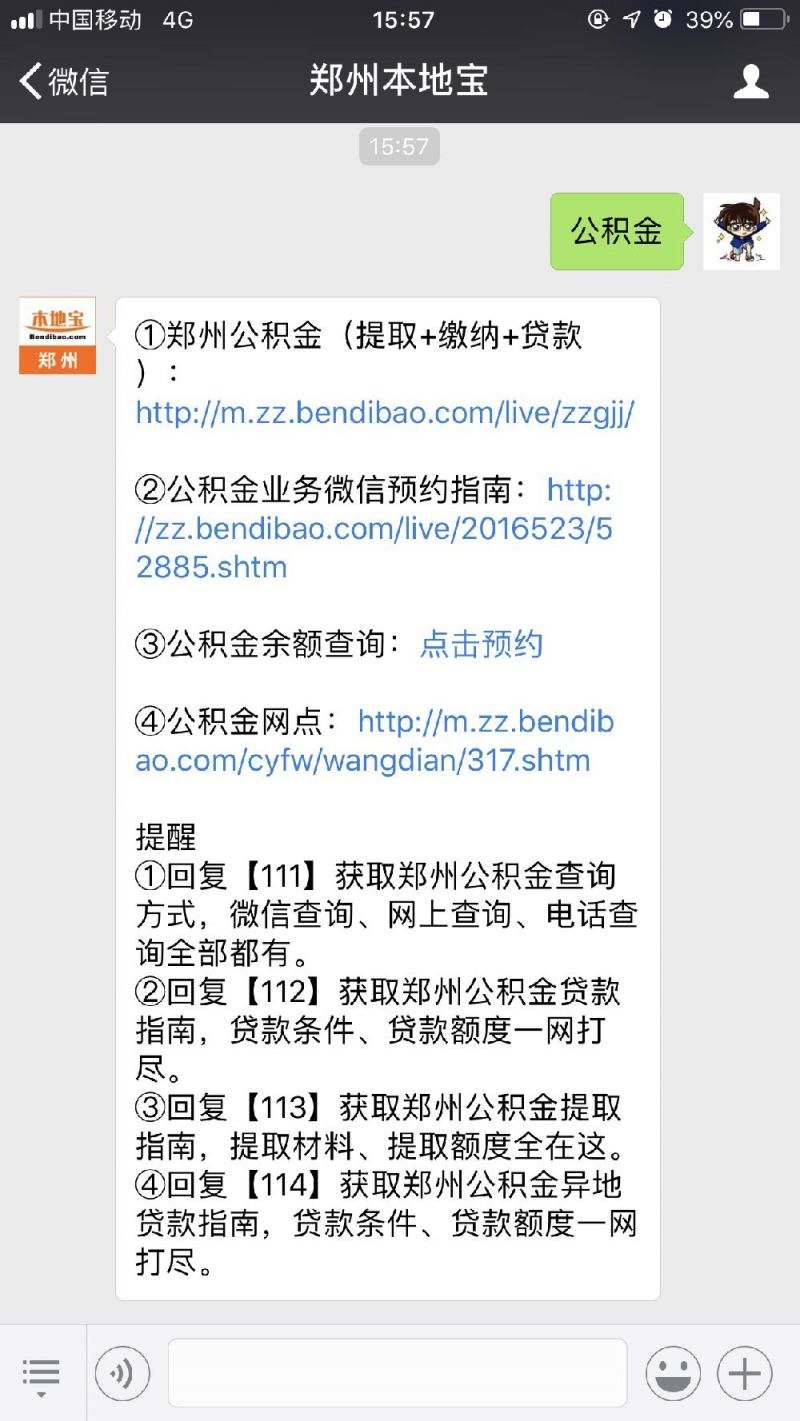
Task: Open the plus attachments menu
Action: (745, 1373)
